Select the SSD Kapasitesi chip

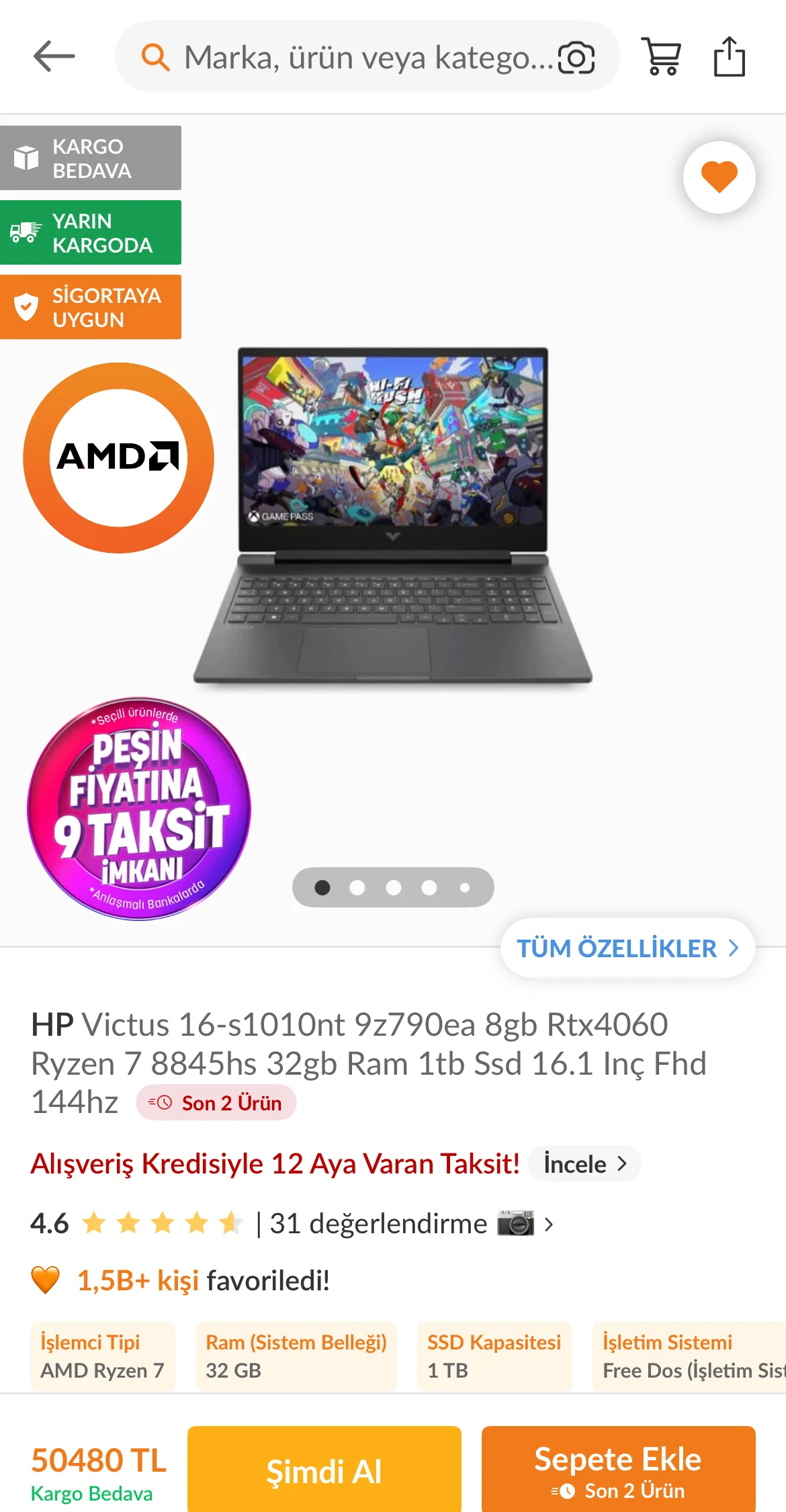click(x=494, y=1356)
